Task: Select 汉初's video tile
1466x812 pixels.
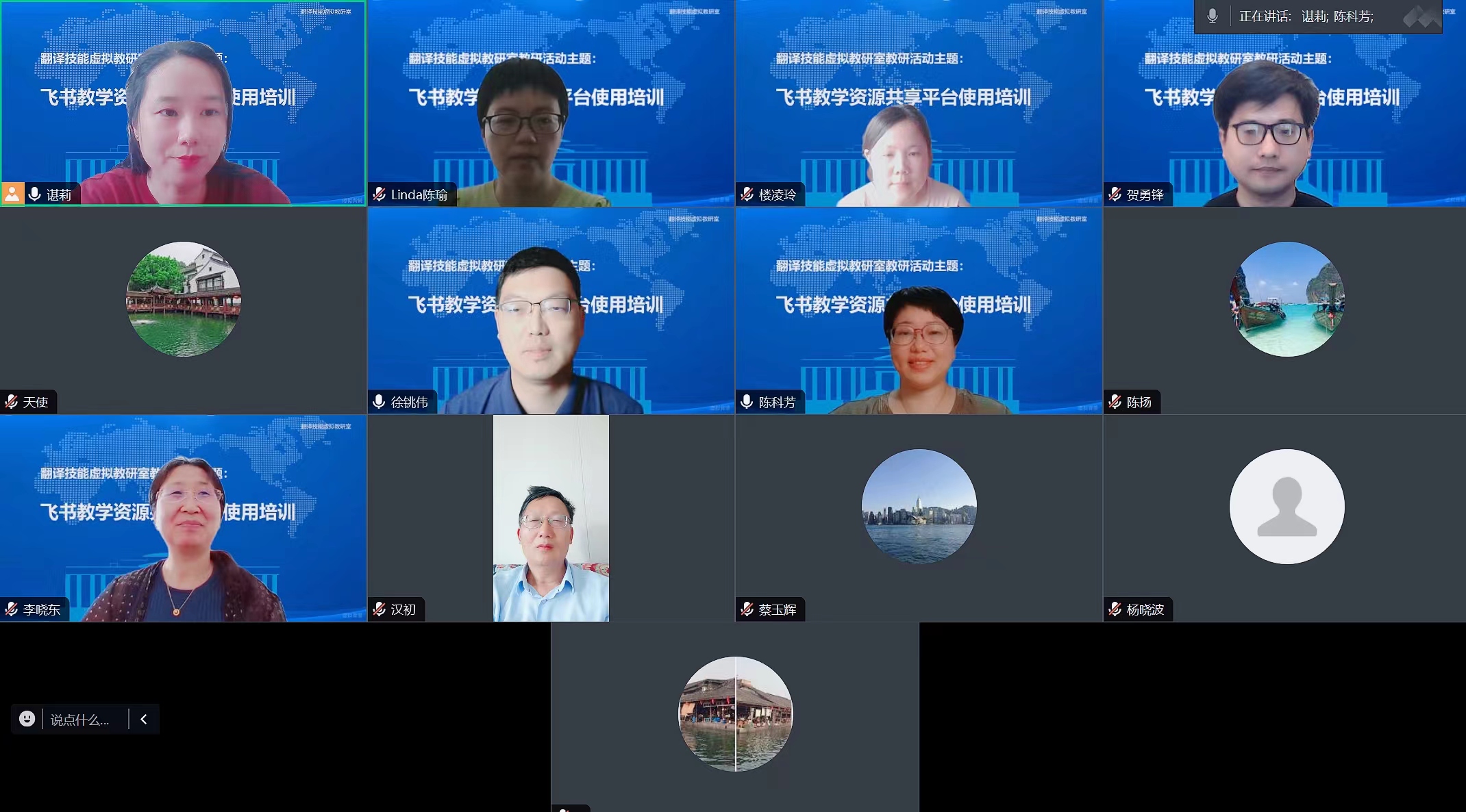Action: 551,518
